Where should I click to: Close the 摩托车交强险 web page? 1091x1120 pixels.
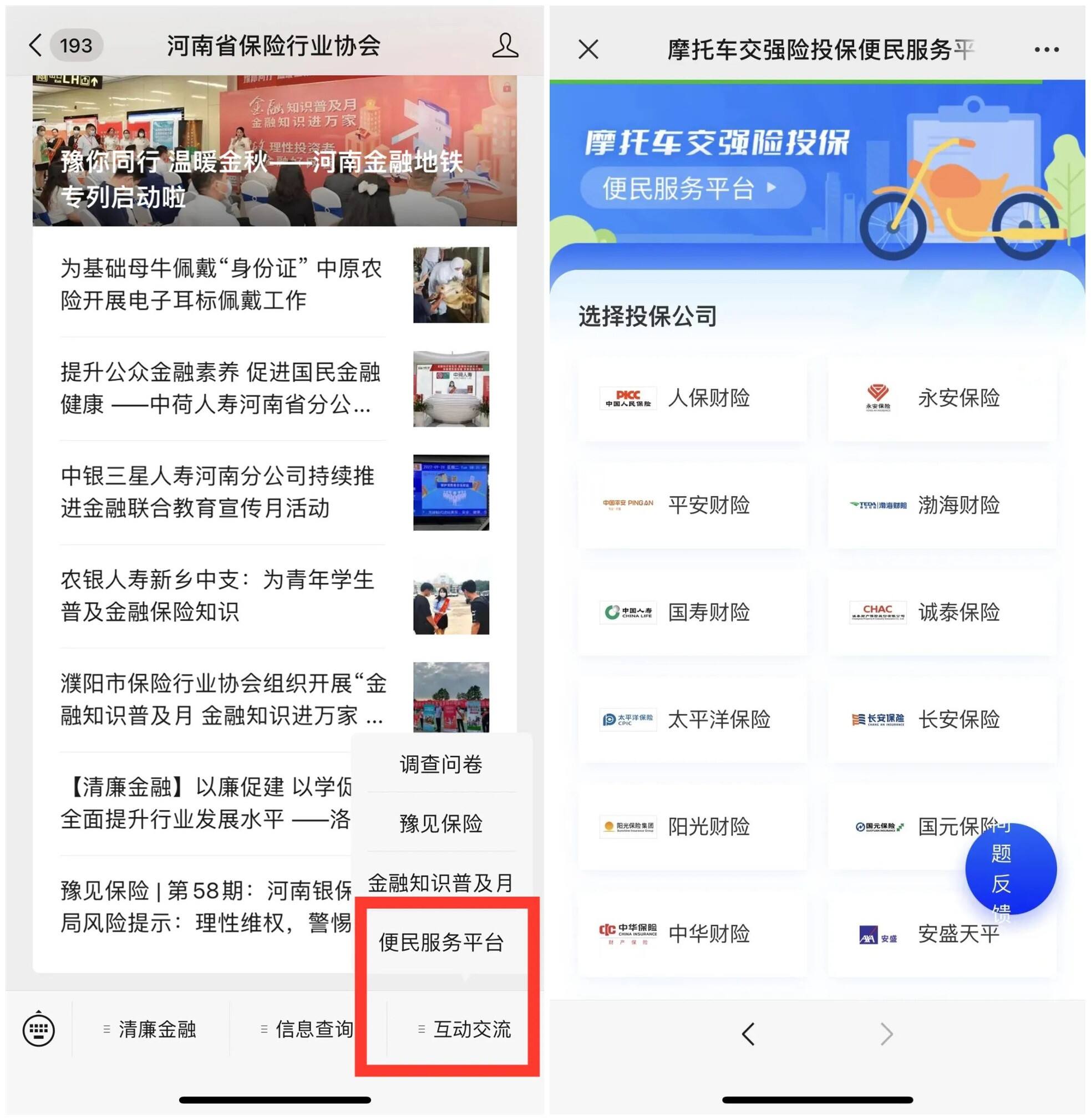588,49
